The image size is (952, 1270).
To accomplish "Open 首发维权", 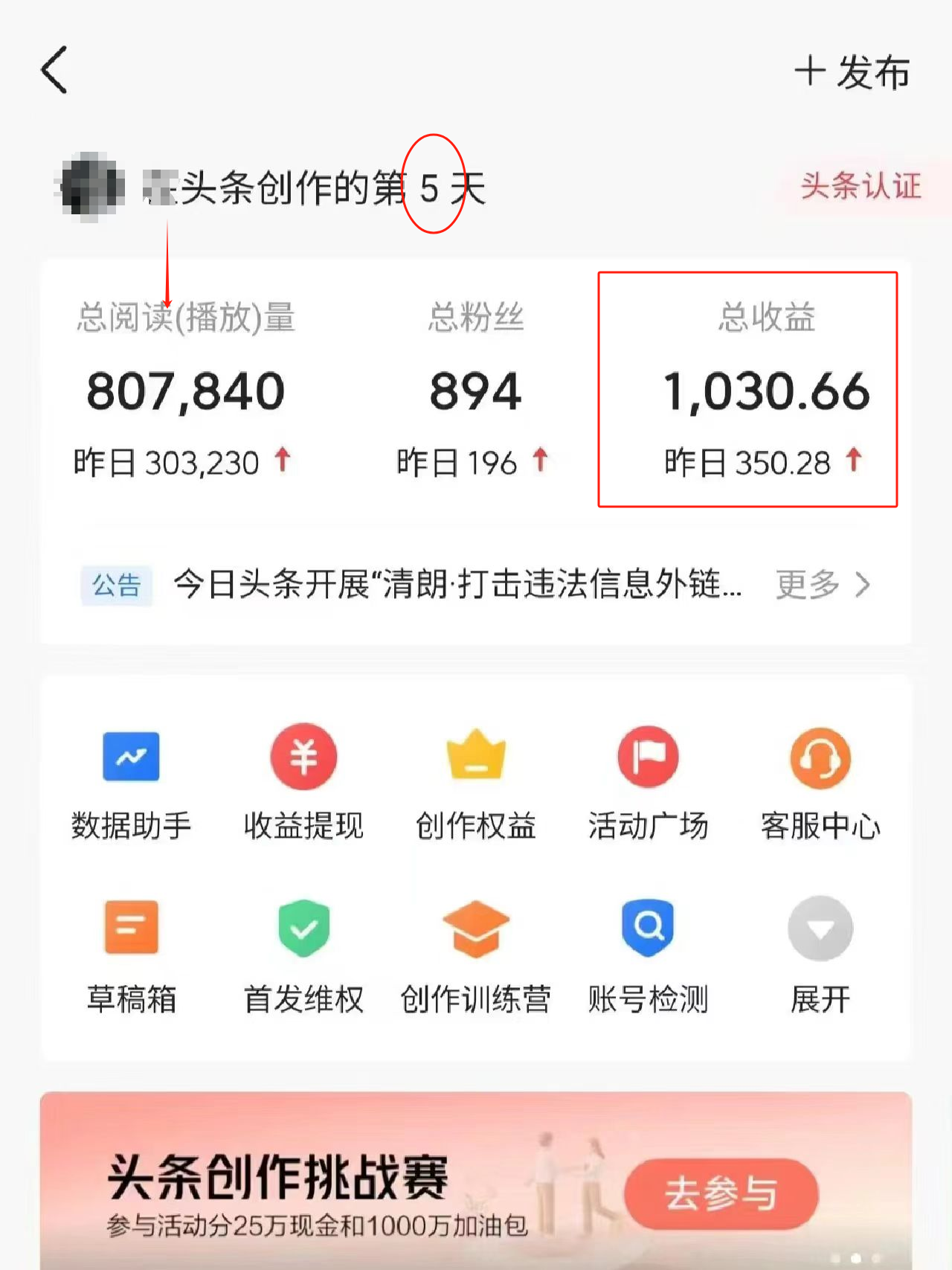I will tap(303, 955).
